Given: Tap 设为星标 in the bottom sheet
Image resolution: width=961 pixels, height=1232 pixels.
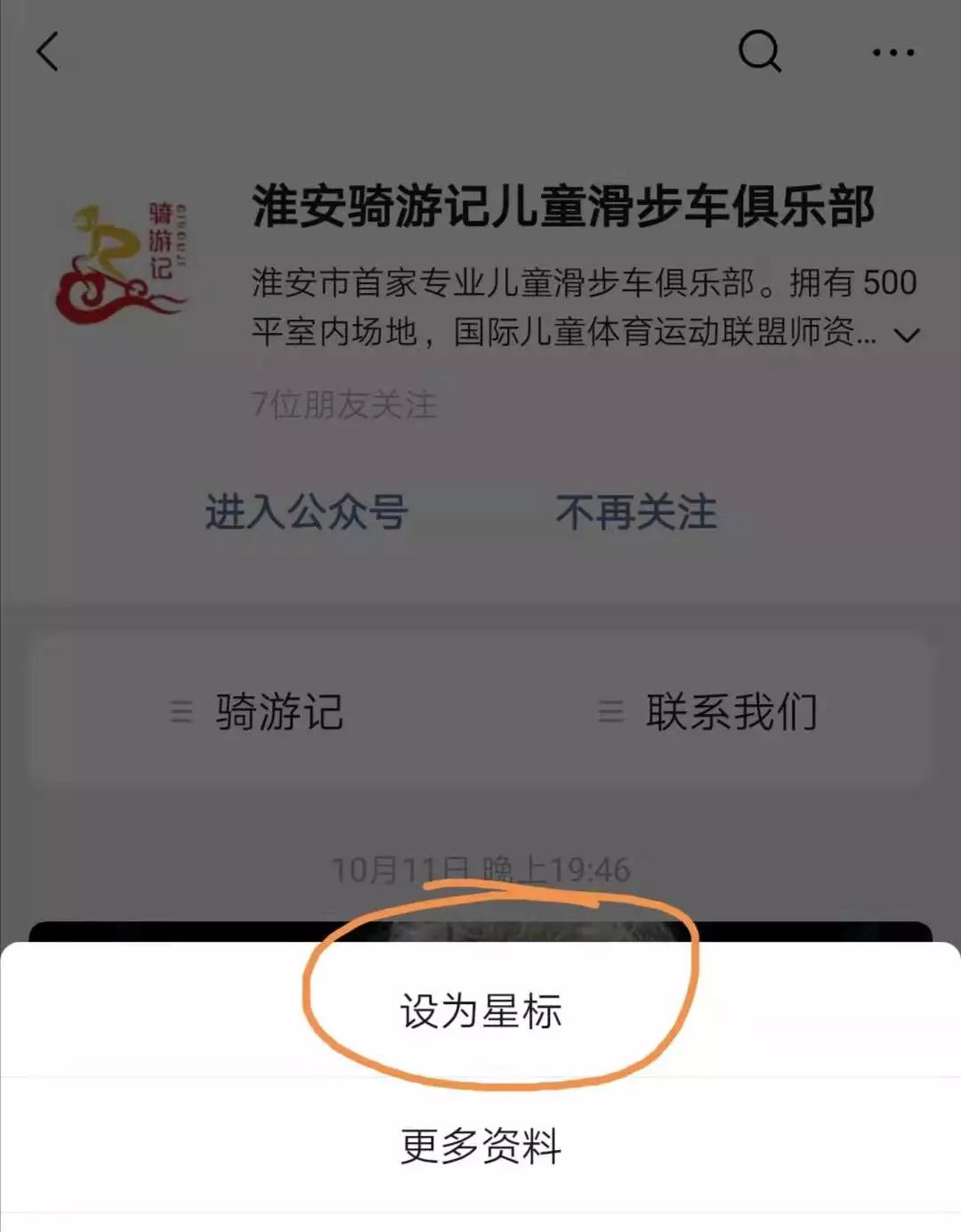Looking at the screenshot, I should tap(480, 1012).
